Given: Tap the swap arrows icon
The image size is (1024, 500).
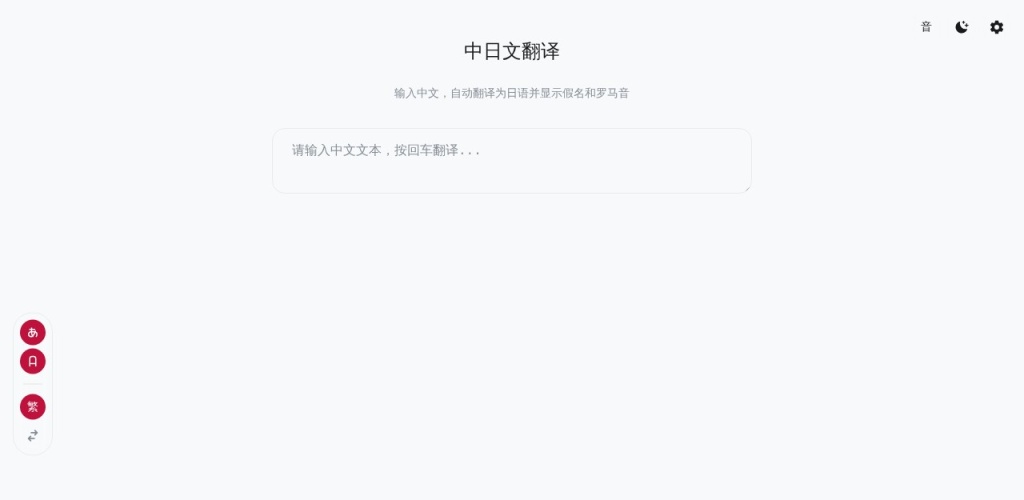Looking at the screenshot, I should (33, 436).
